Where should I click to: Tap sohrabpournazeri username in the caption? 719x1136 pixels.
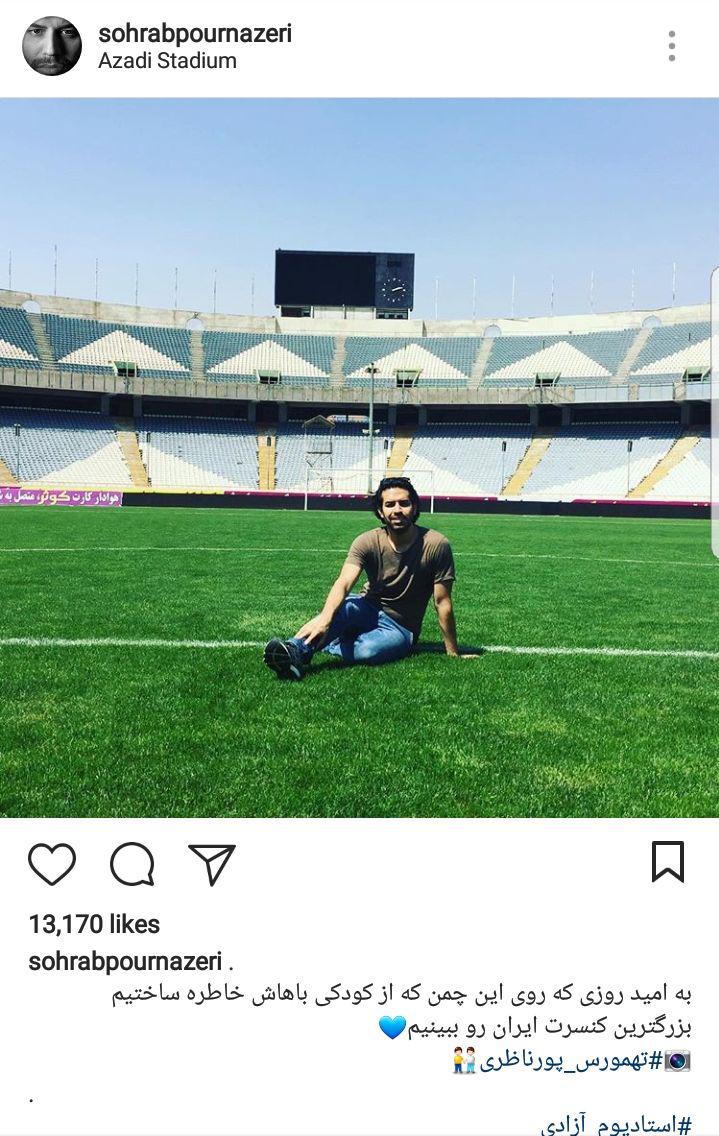(125, 961)
